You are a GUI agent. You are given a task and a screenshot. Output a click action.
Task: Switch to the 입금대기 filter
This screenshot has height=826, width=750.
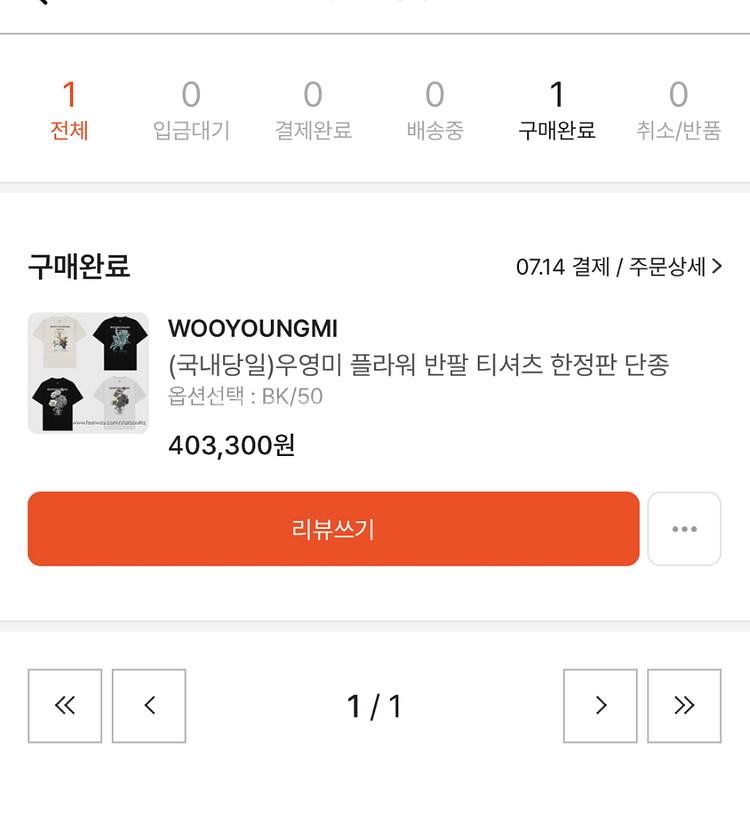coord(191,110)
